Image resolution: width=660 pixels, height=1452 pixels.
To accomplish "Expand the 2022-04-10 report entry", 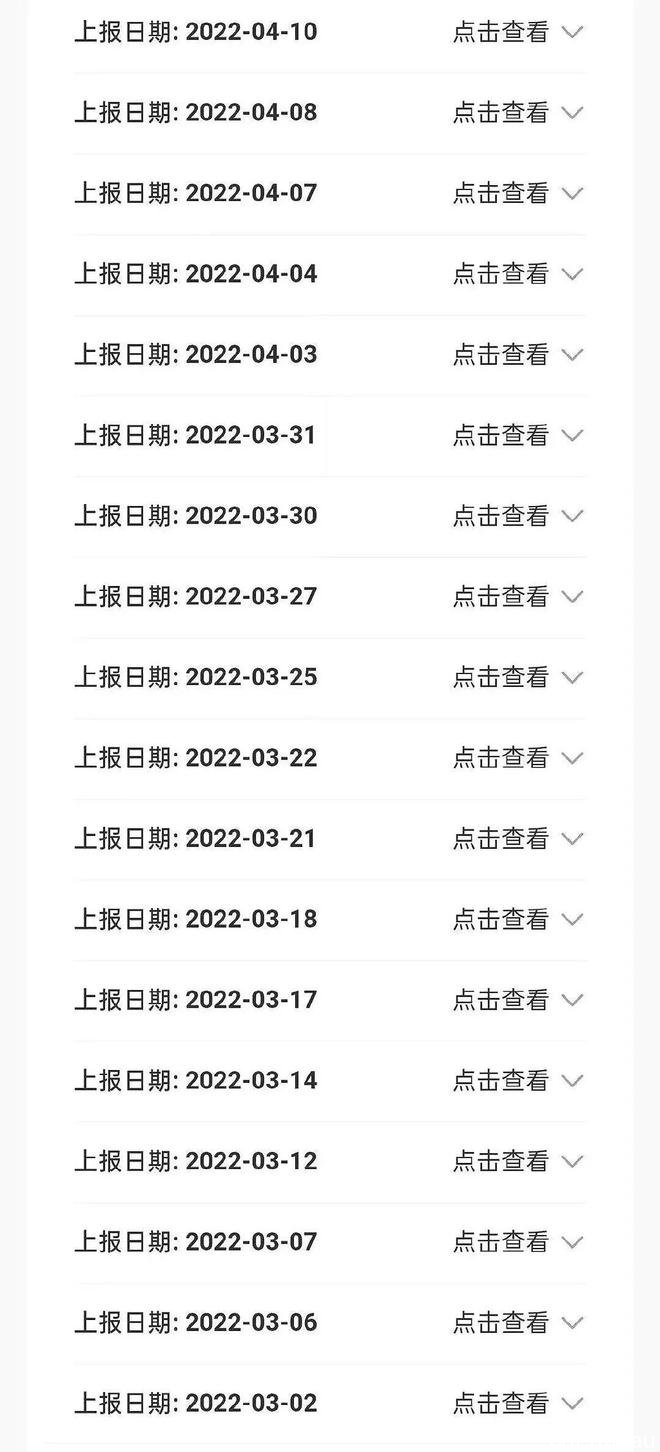I will [x=517, y=32].
